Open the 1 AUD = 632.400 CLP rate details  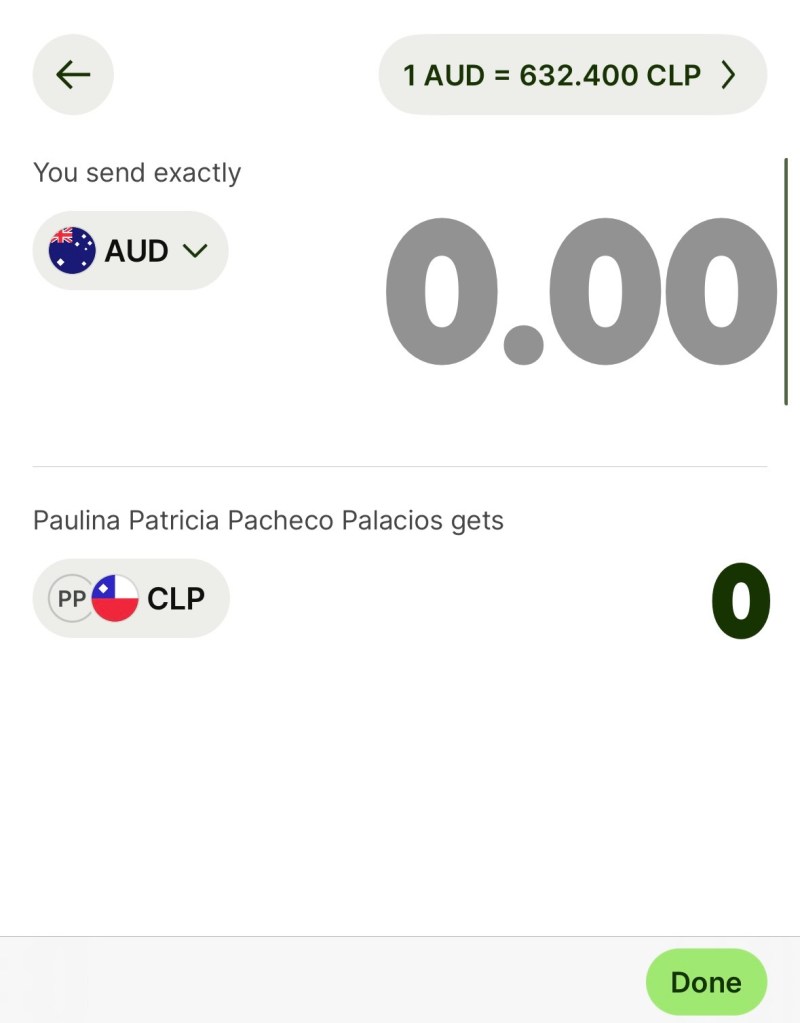[572, 75]
